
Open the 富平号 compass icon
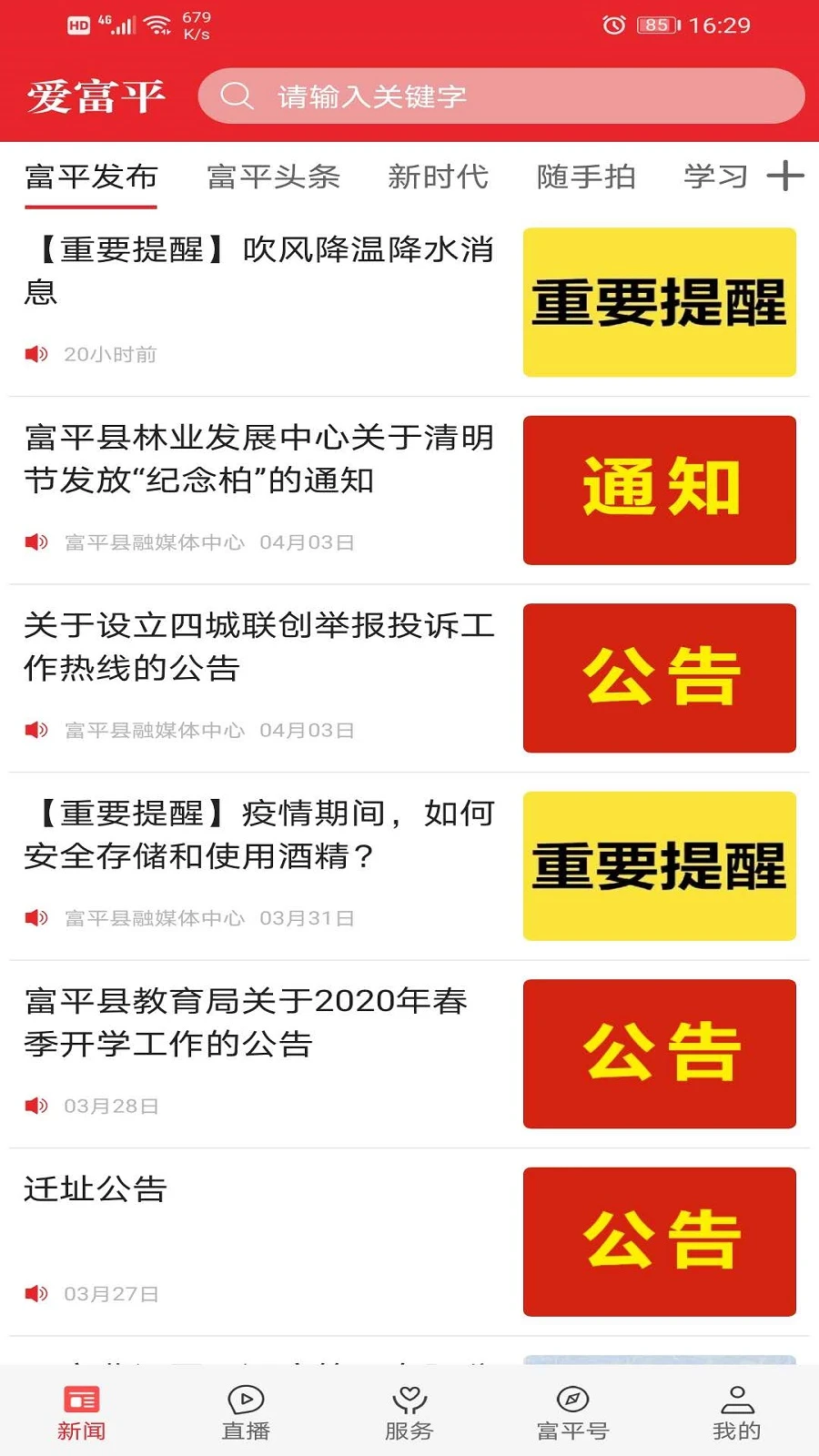point(572,1399)
